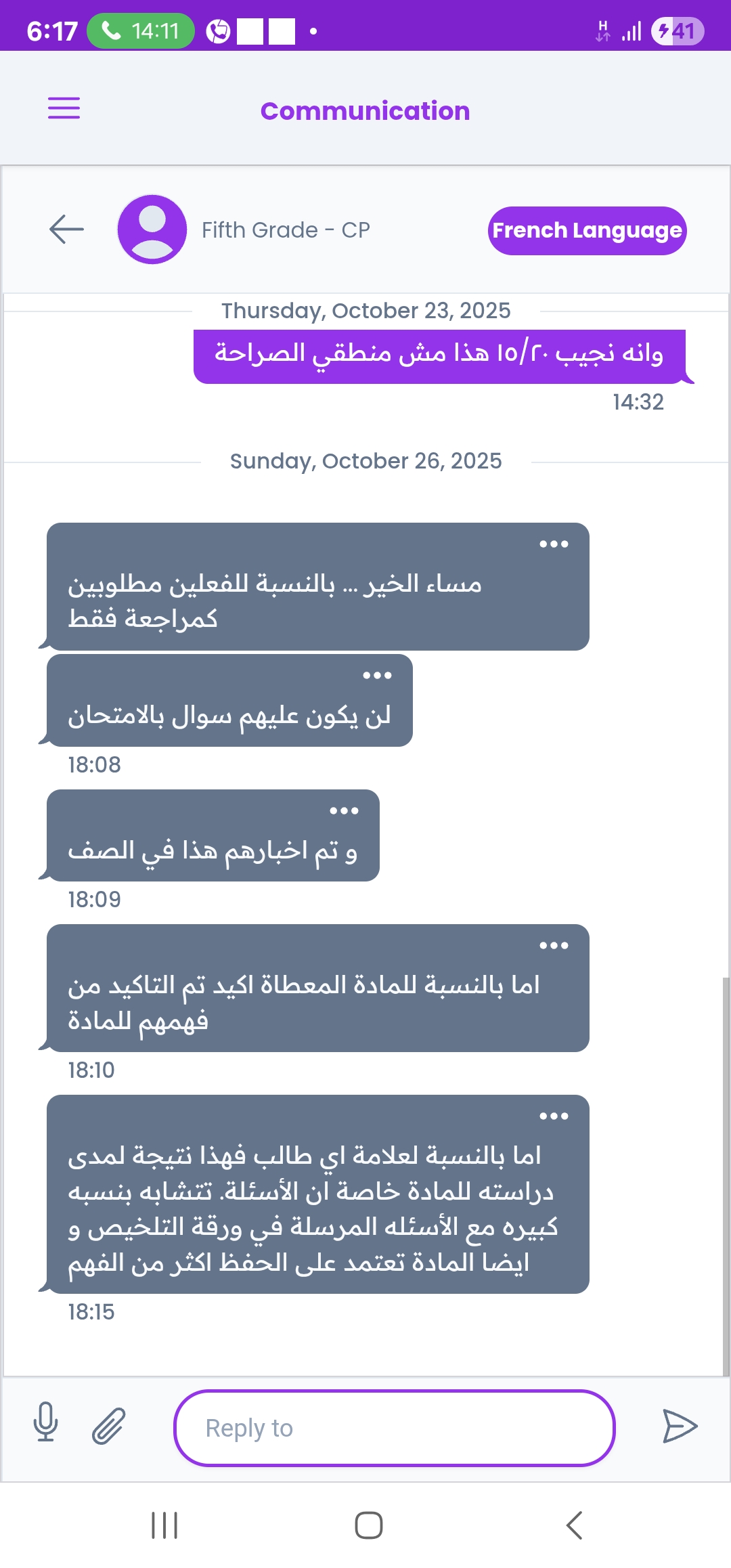Focus the Reply to text field
731x1568 pixels.
click(394, 1428)
